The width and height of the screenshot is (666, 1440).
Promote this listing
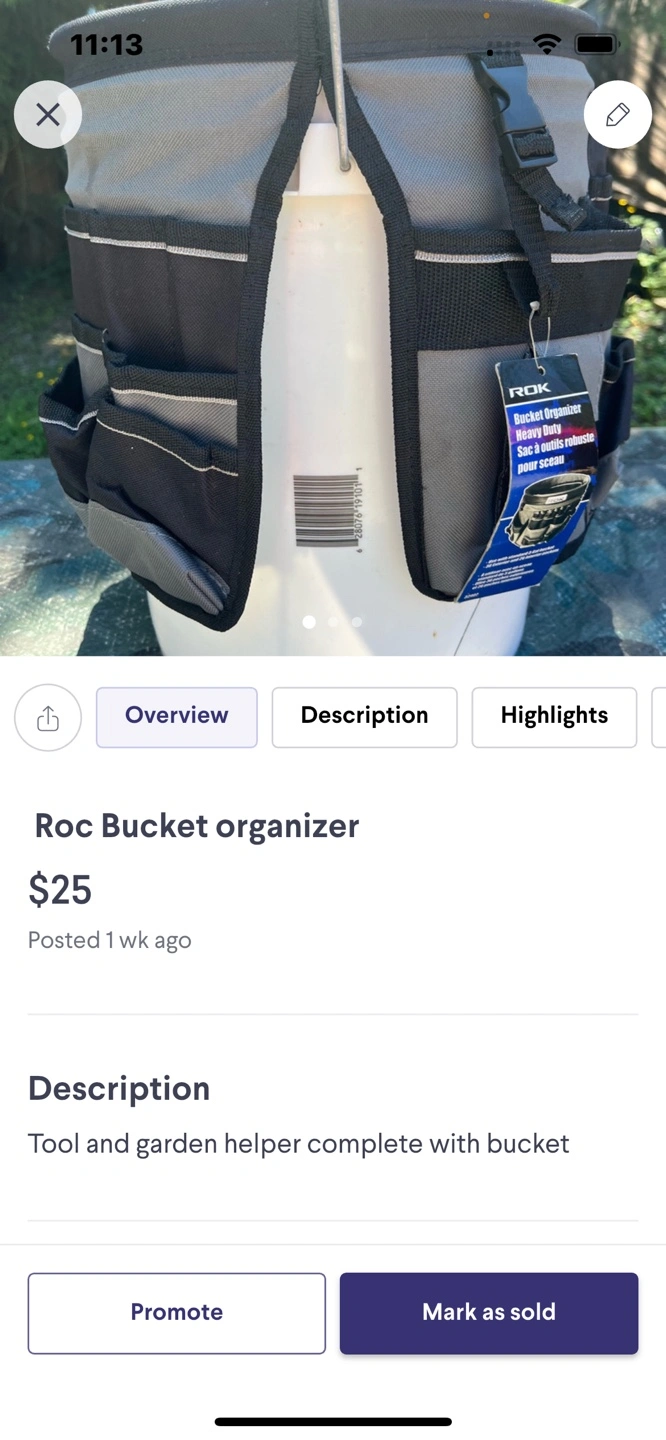177,1313
